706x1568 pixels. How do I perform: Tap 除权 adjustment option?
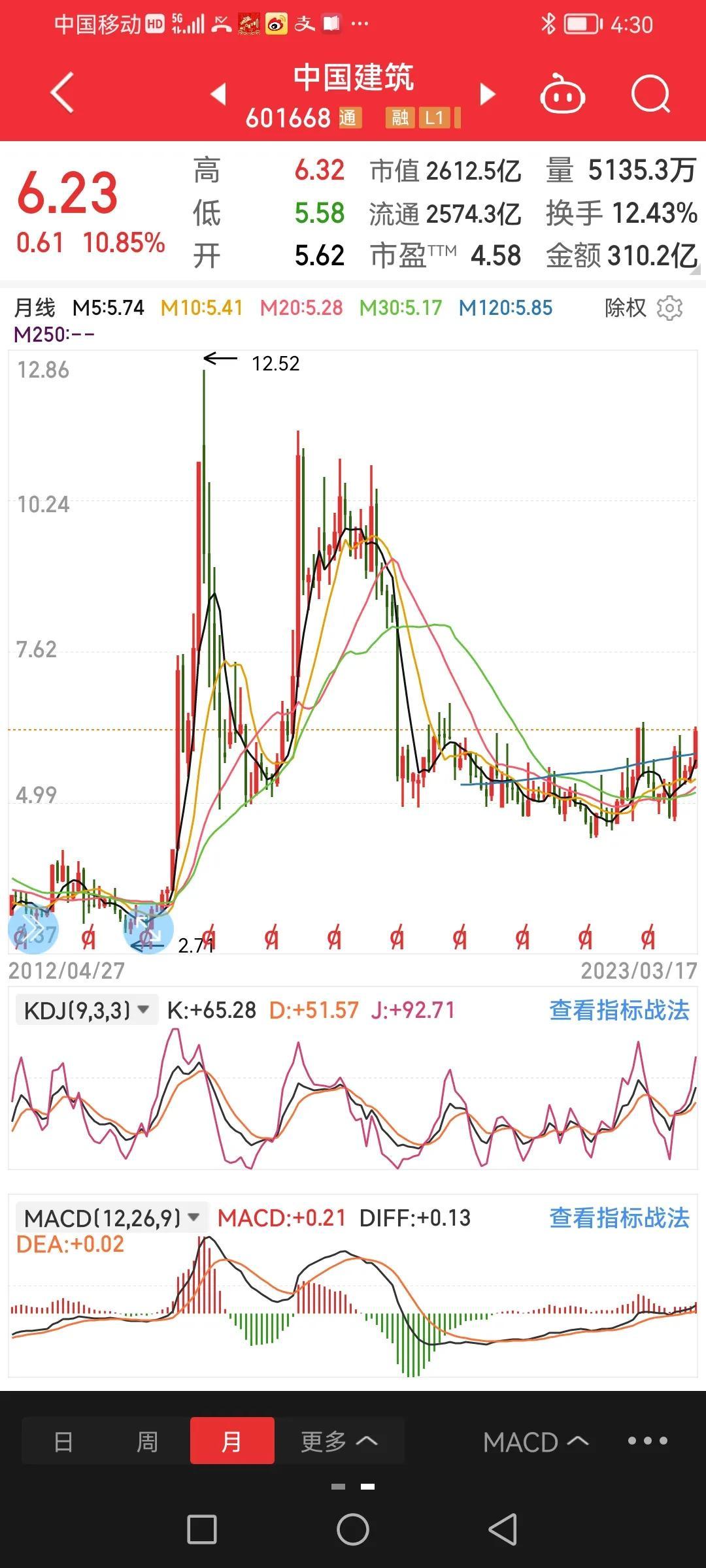click(625, 308)
